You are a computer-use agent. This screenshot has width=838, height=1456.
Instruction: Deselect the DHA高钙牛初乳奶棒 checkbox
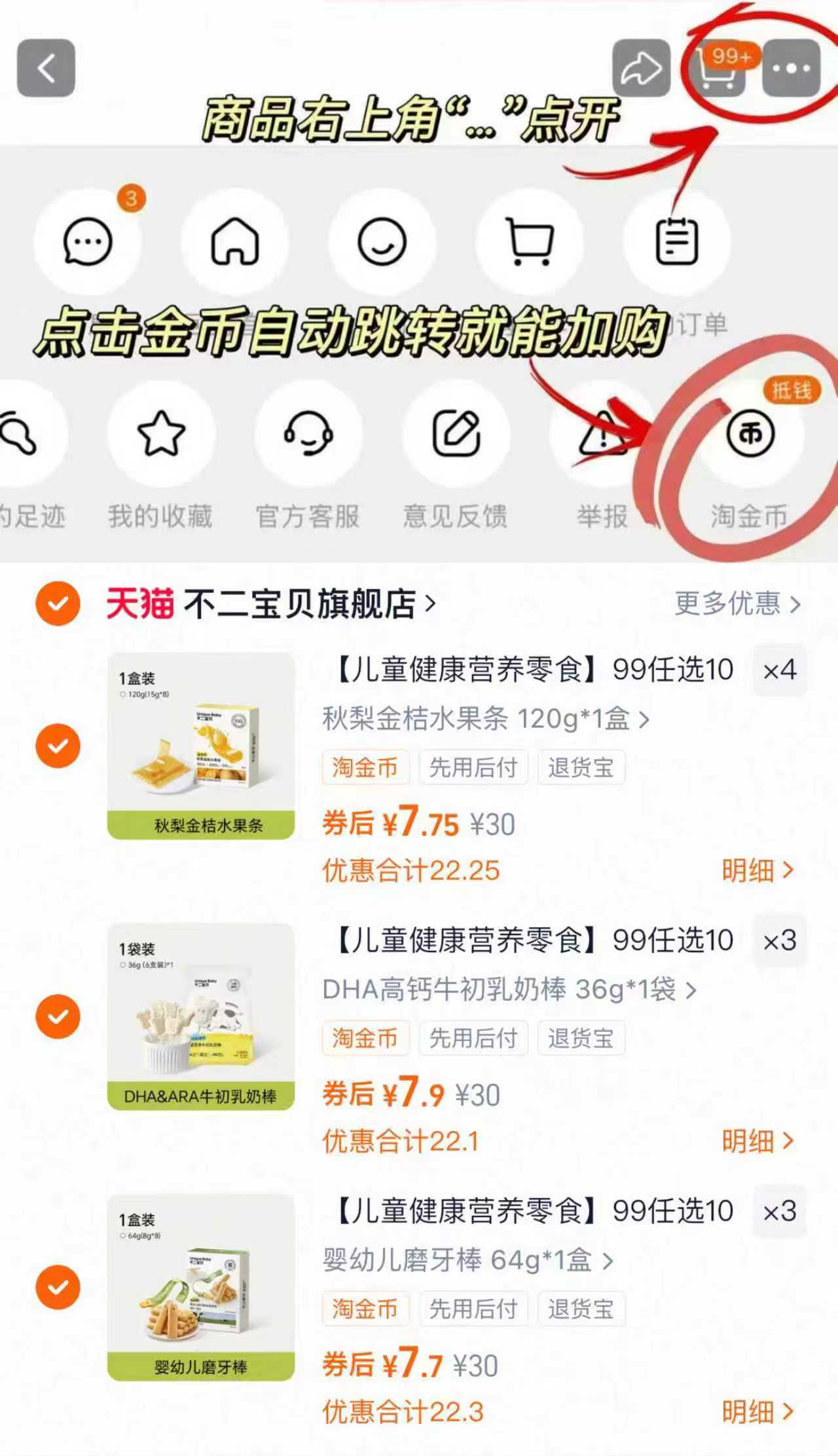click(59, 1016)
